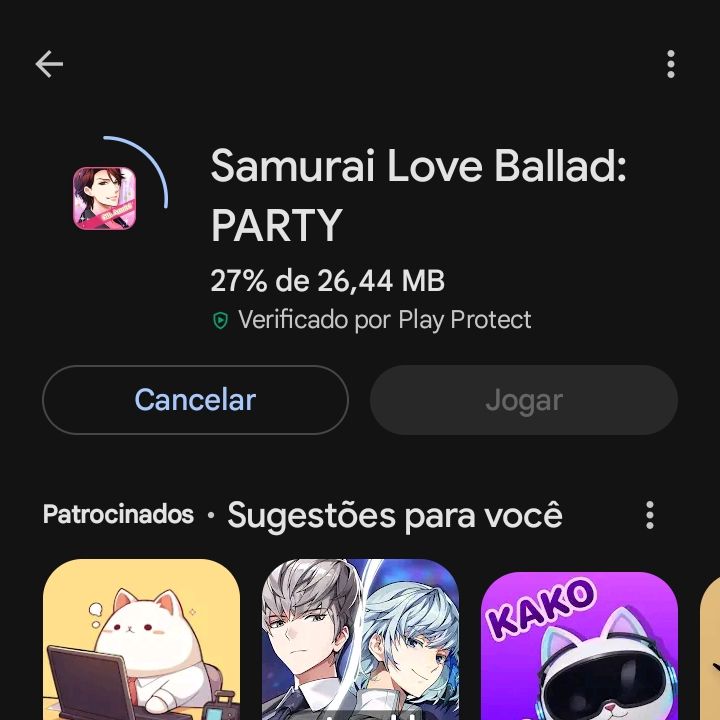Go back using the top arrow
The height and width of the screenshot is (720, 720).
[x=49, y=65]
